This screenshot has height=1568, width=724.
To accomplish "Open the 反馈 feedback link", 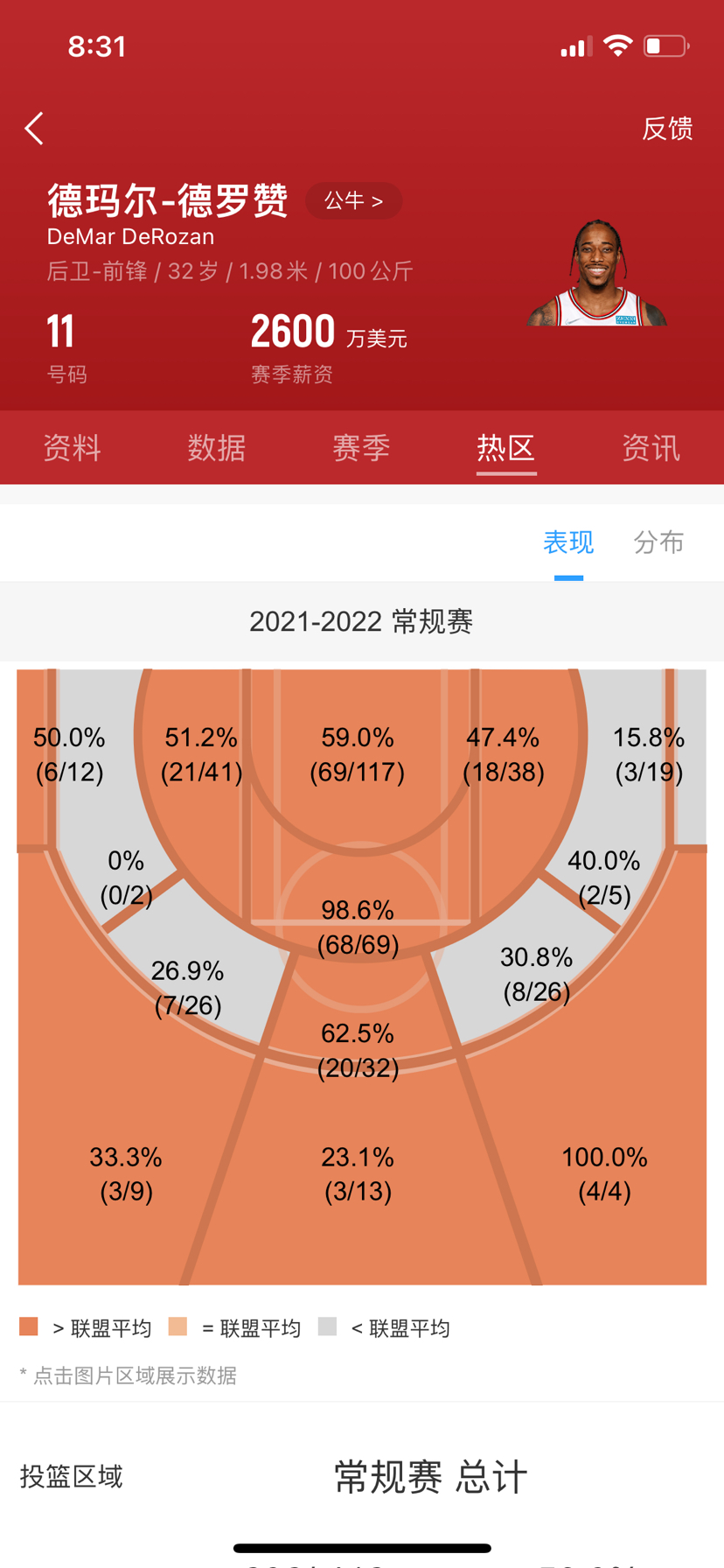I will [666, 129].
